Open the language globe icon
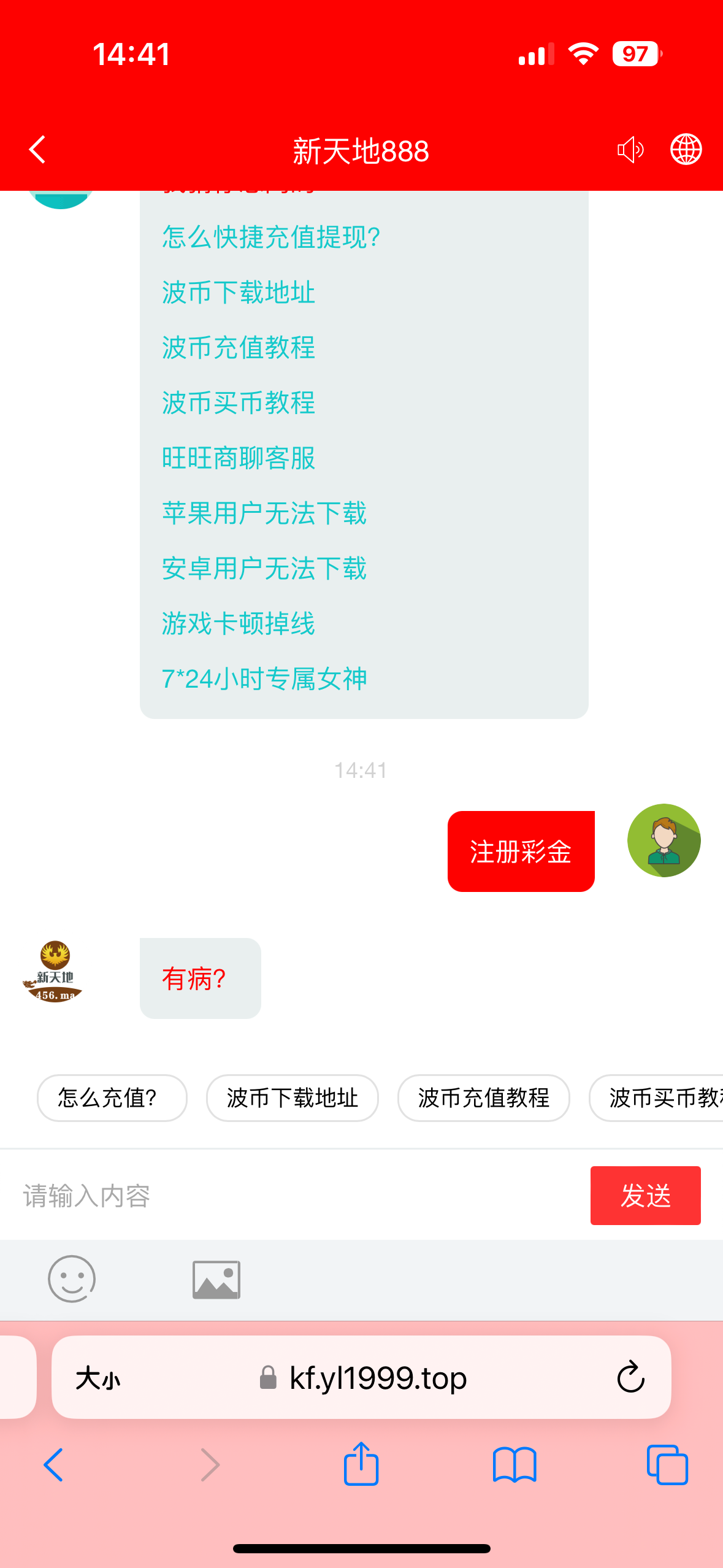This screenshot has width=723, height=1568. point(686,150)
